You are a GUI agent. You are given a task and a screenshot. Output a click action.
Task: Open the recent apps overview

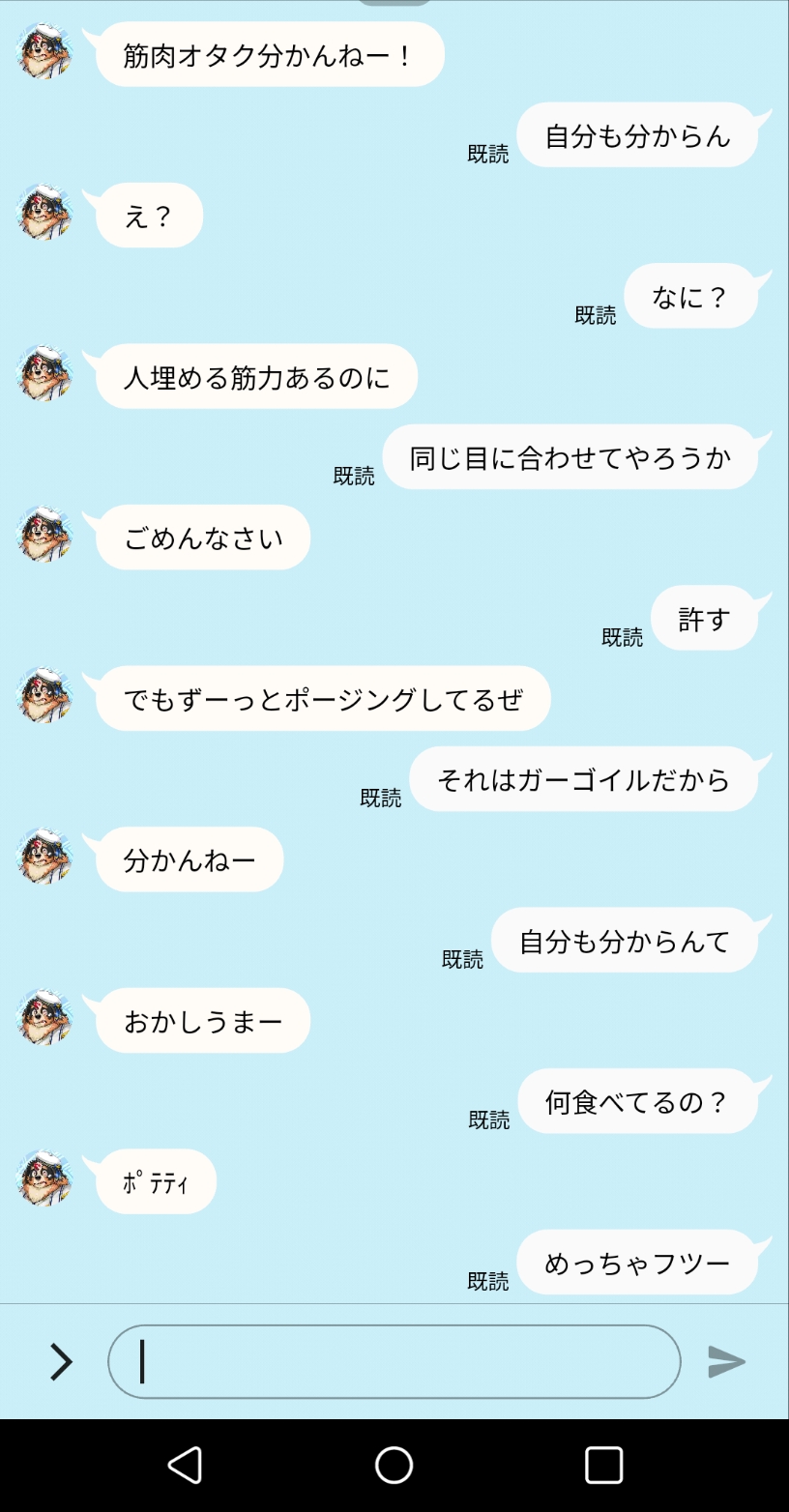click(x=603, y=1465)
